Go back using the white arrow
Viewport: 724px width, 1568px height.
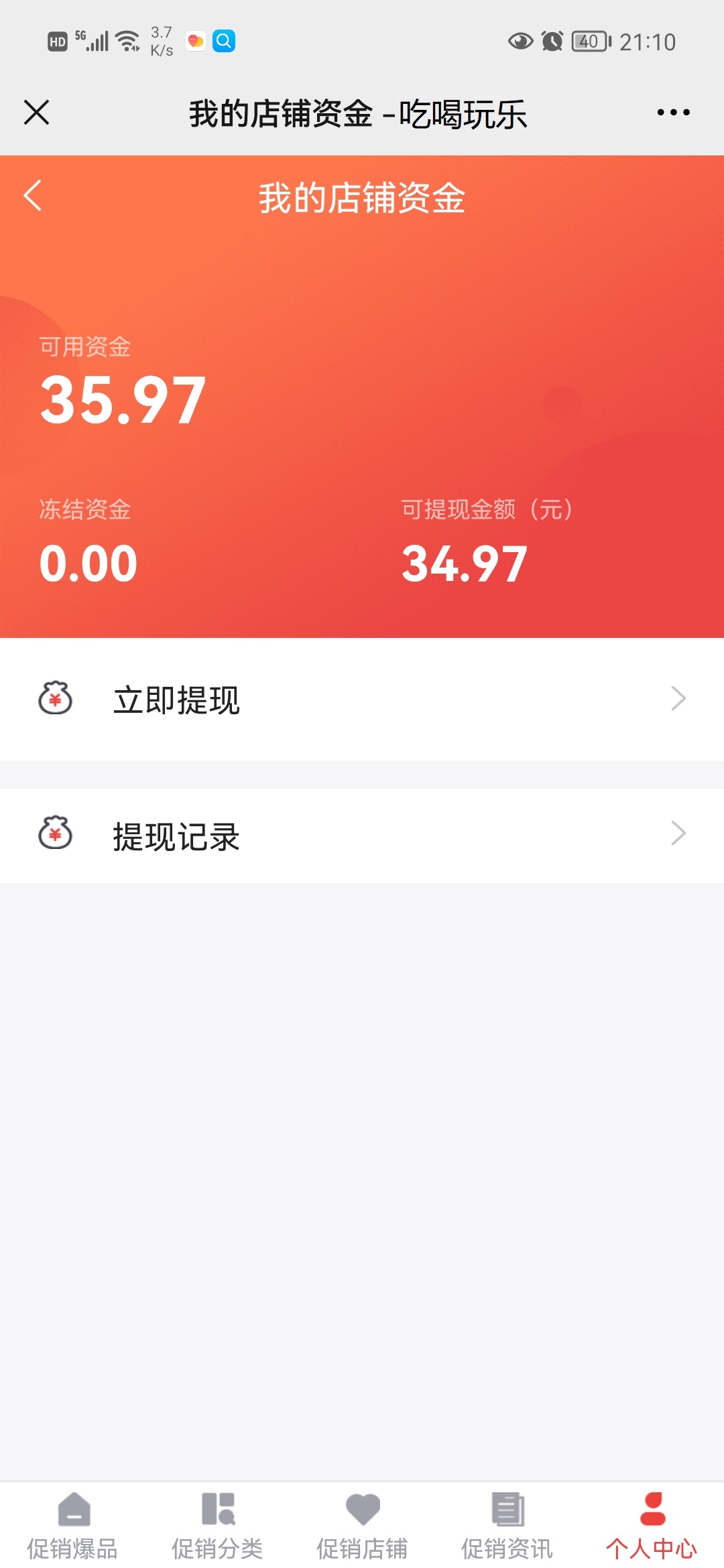tap(33, 196)
